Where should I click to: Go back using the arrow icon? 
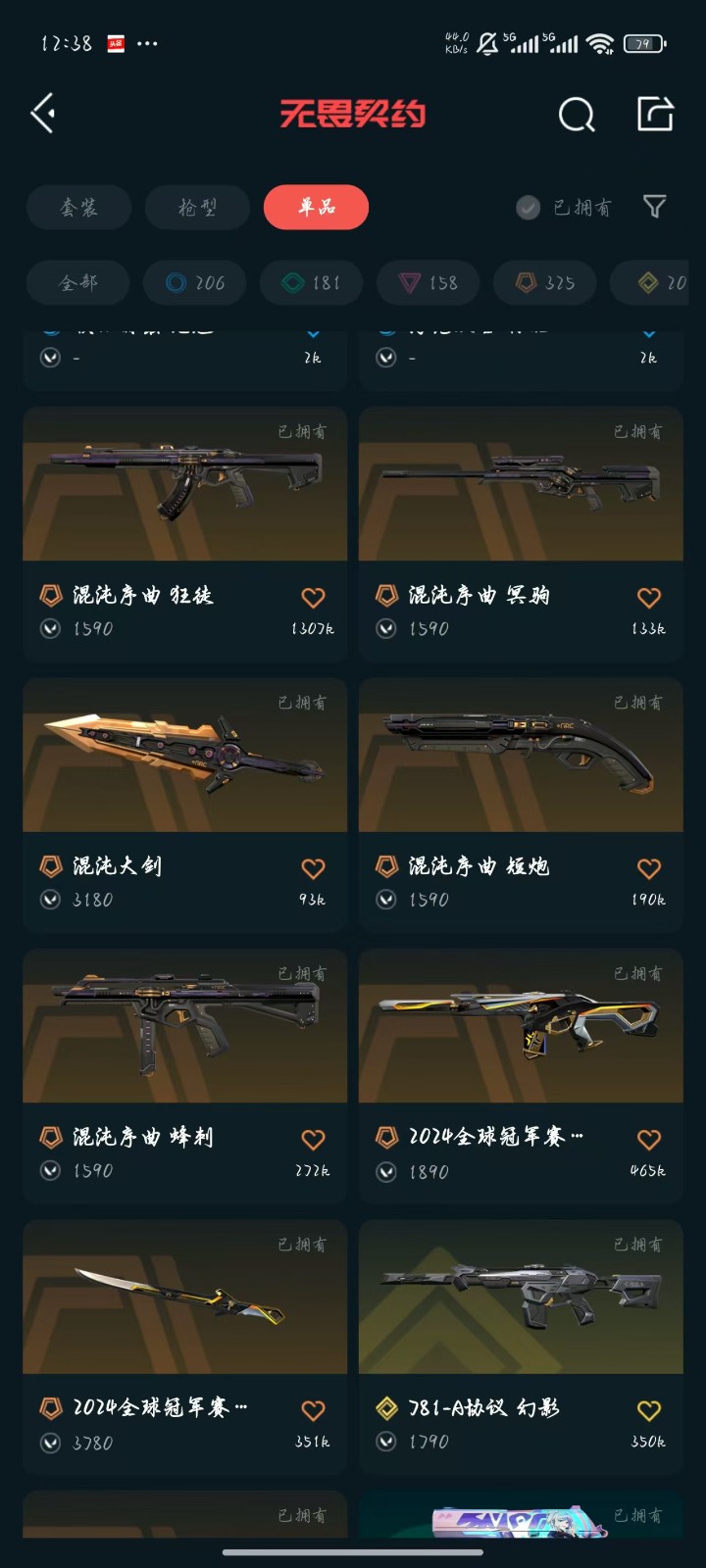click(x=43, y=114)
